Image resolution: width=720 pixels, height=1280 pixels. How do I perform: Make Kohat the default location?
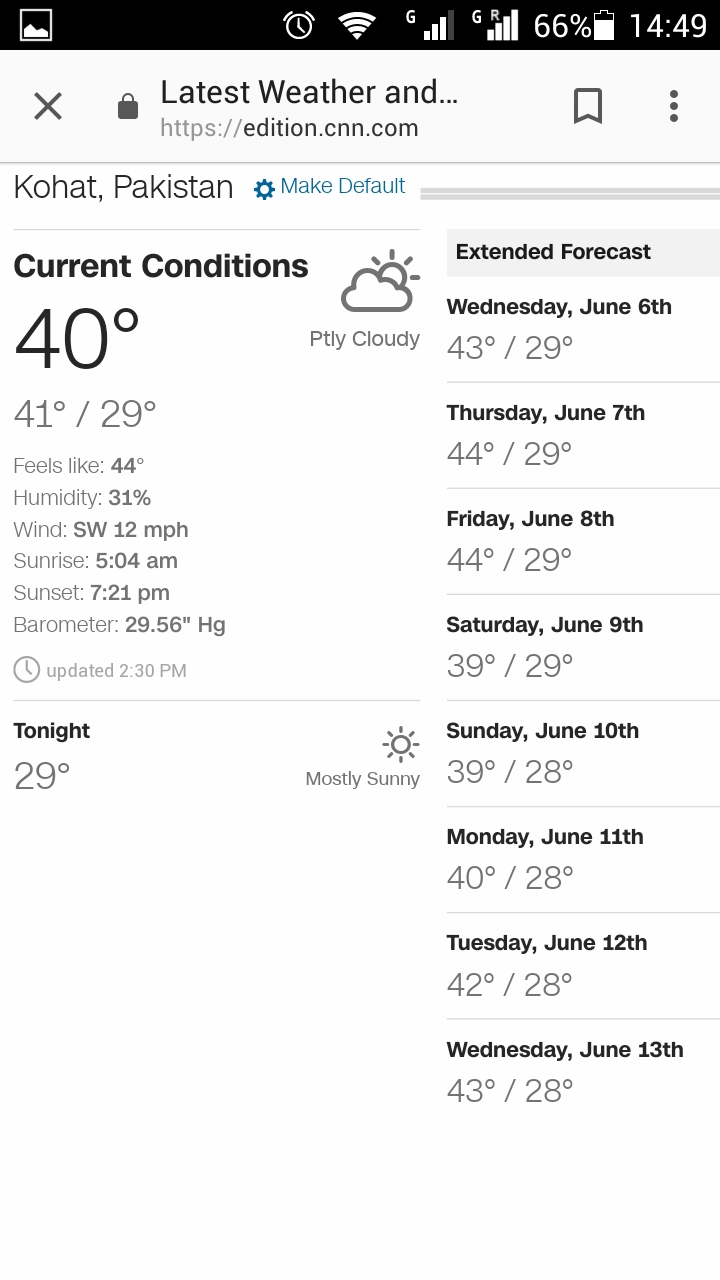pos(330,187)
